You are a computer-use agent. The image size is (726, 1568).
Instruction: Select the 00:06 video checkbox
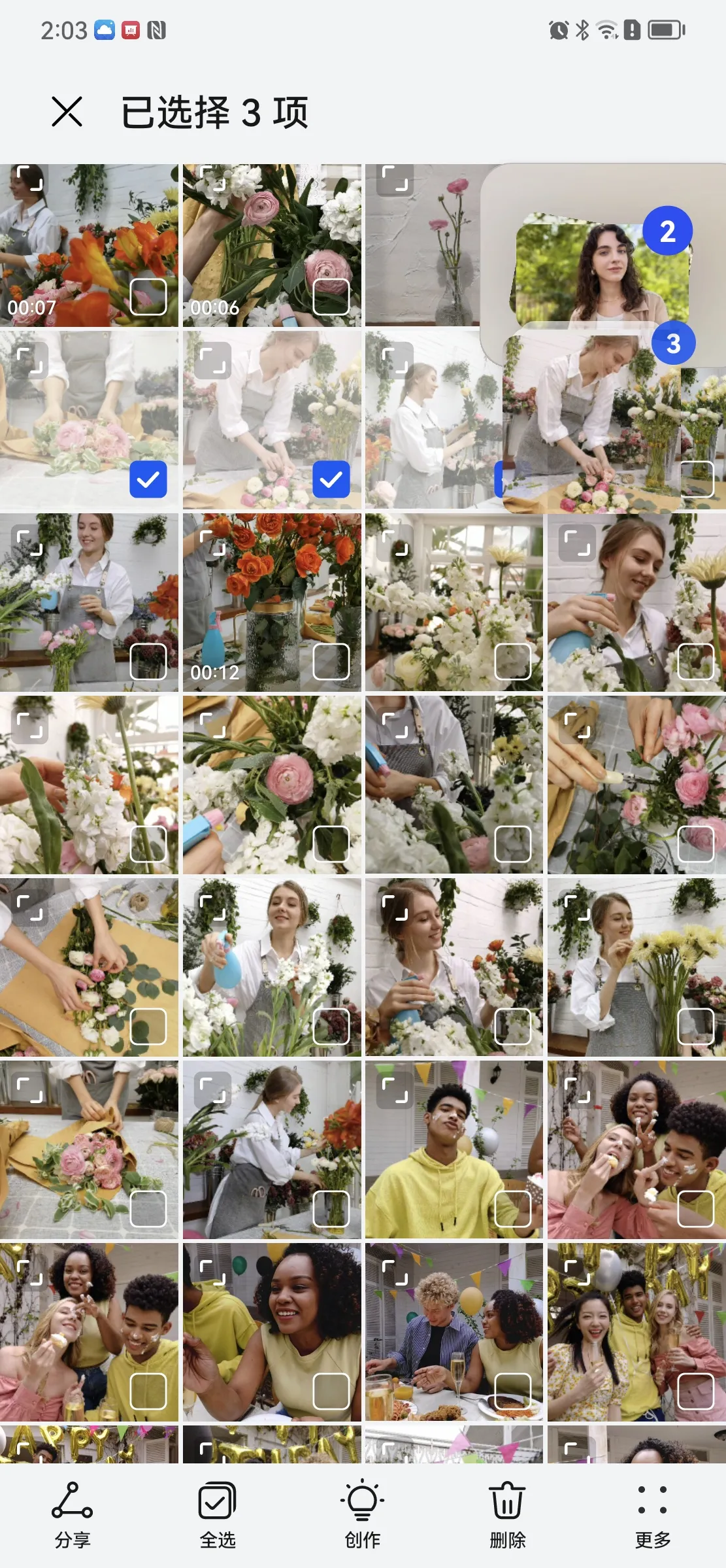pos(331,297)
